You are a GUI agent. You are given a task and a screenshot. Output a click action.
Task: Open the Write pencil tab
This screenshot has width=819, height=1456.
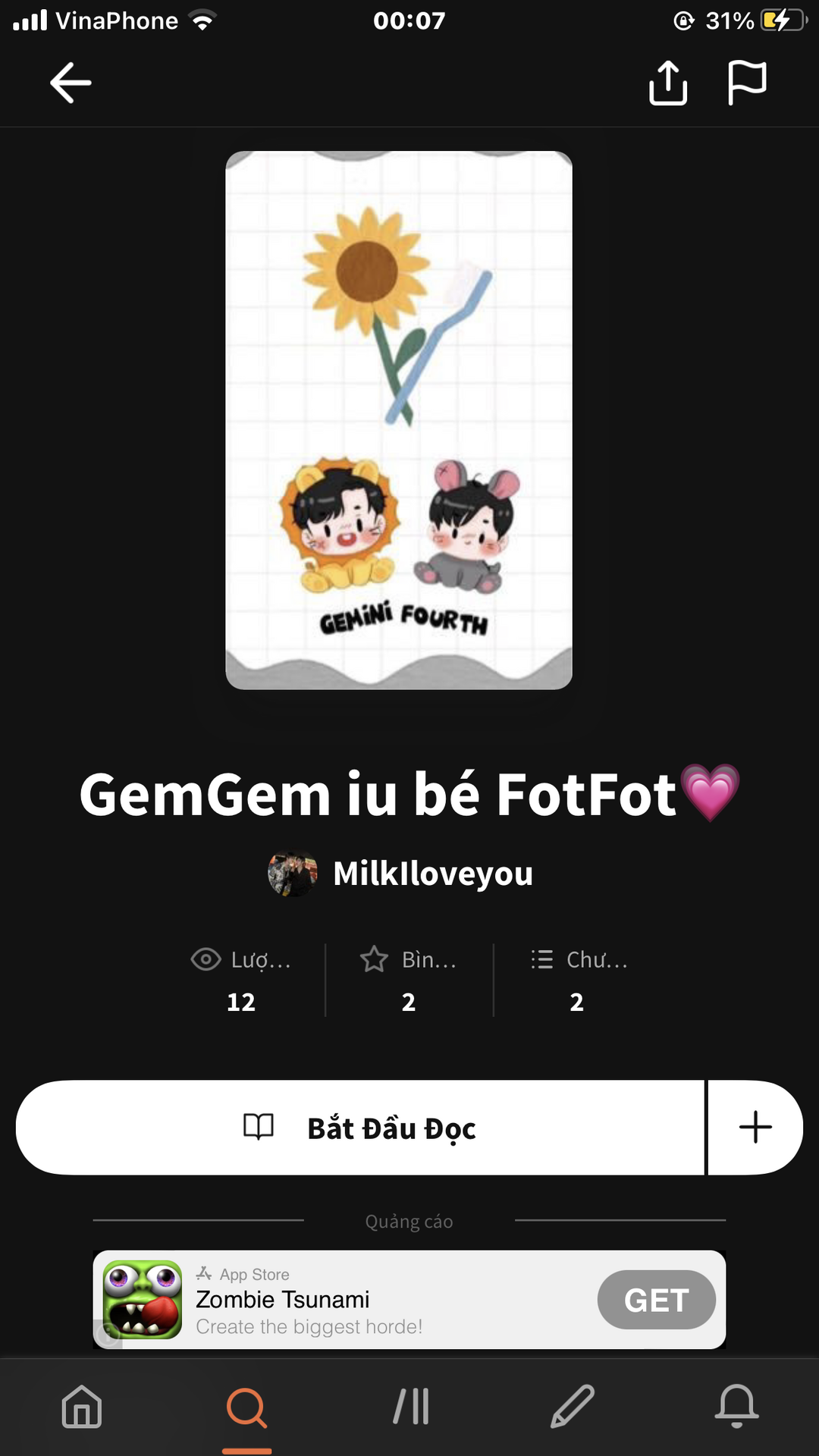573,1407
